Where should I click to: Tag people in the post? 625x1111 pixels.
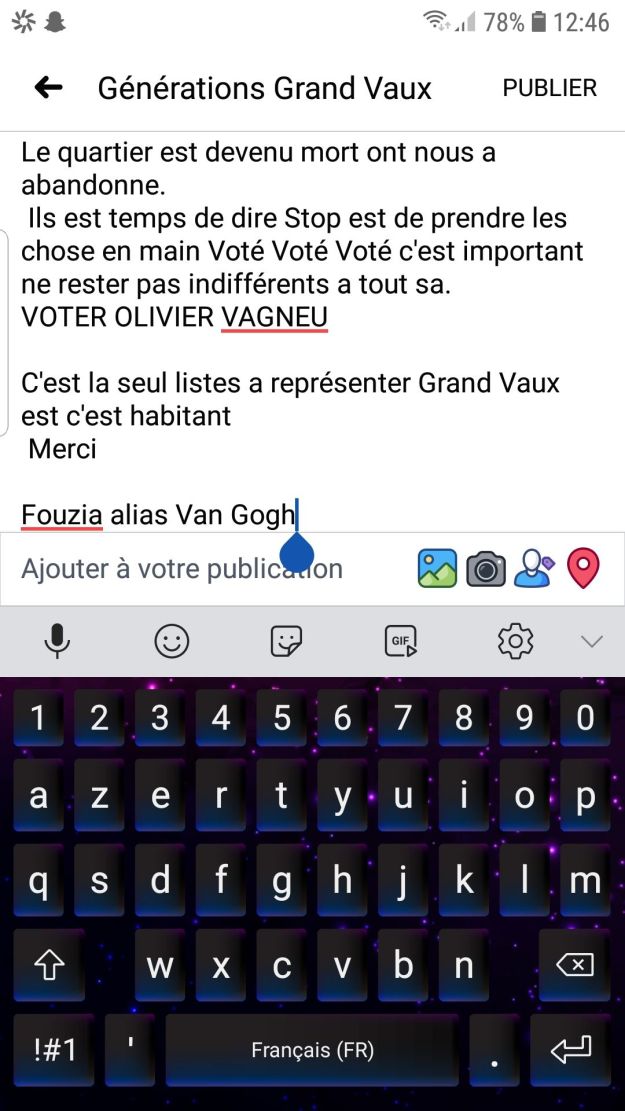point(534,569)
